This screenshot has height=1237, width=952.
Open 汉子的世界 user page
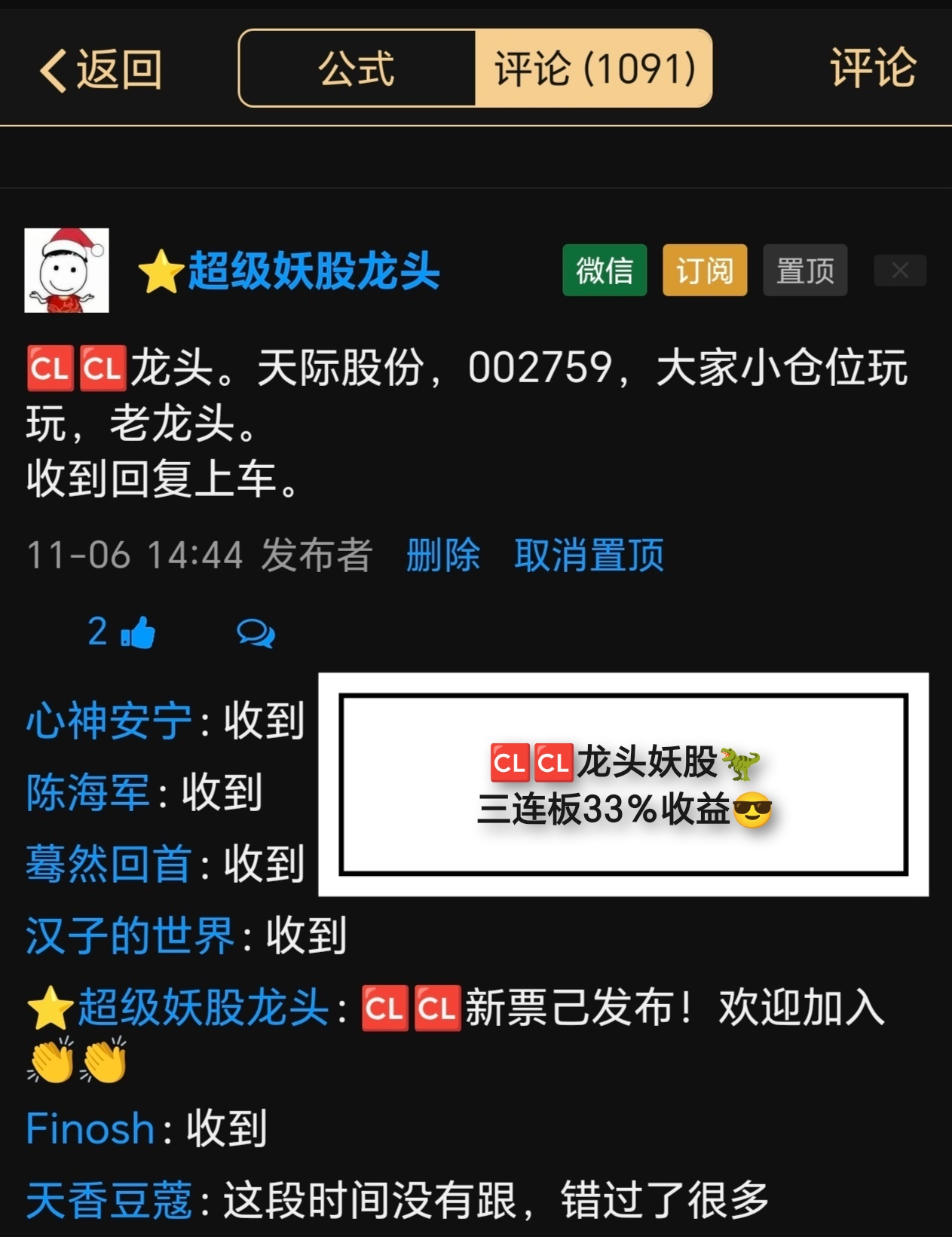point(130,936)
